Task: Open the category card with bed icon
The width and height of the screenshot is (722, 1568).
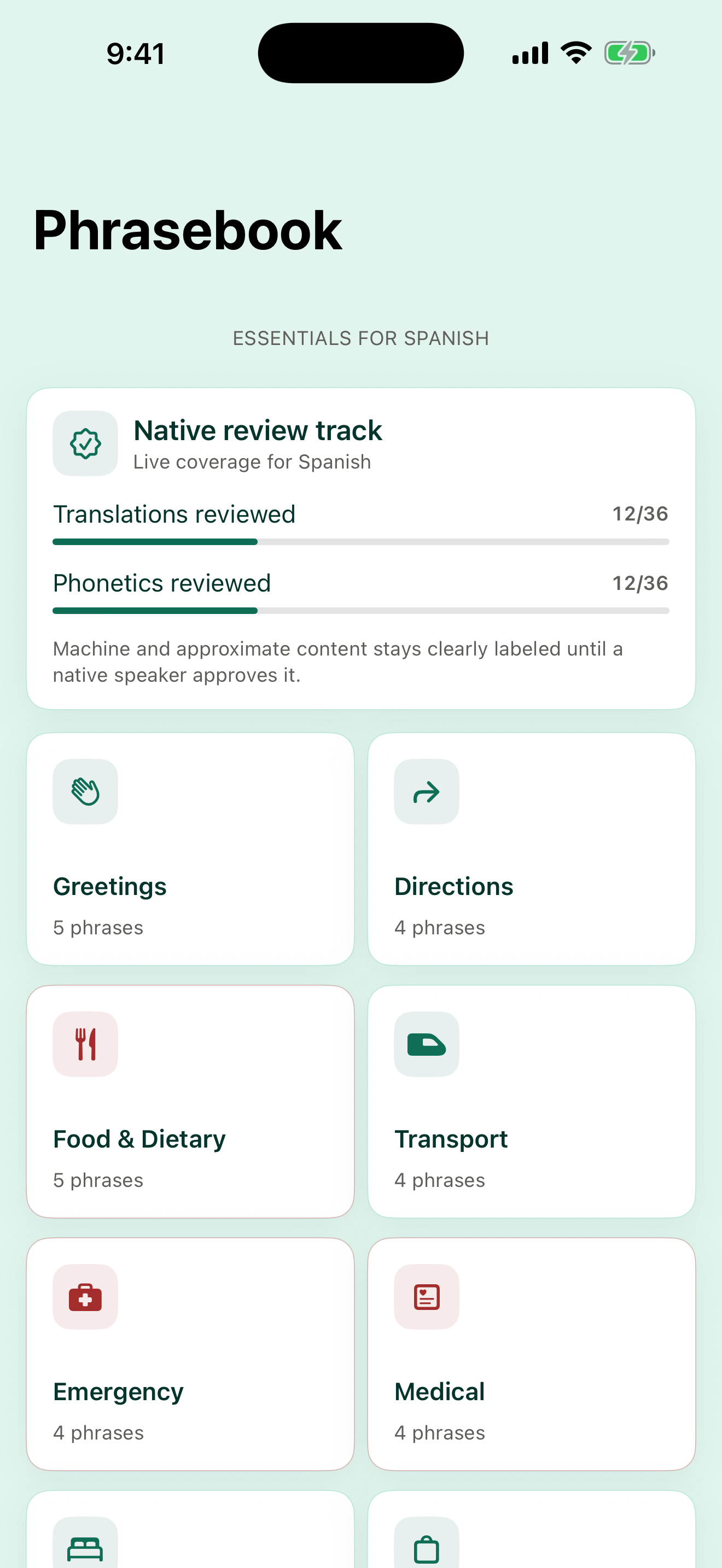Action: point(190,1529)
